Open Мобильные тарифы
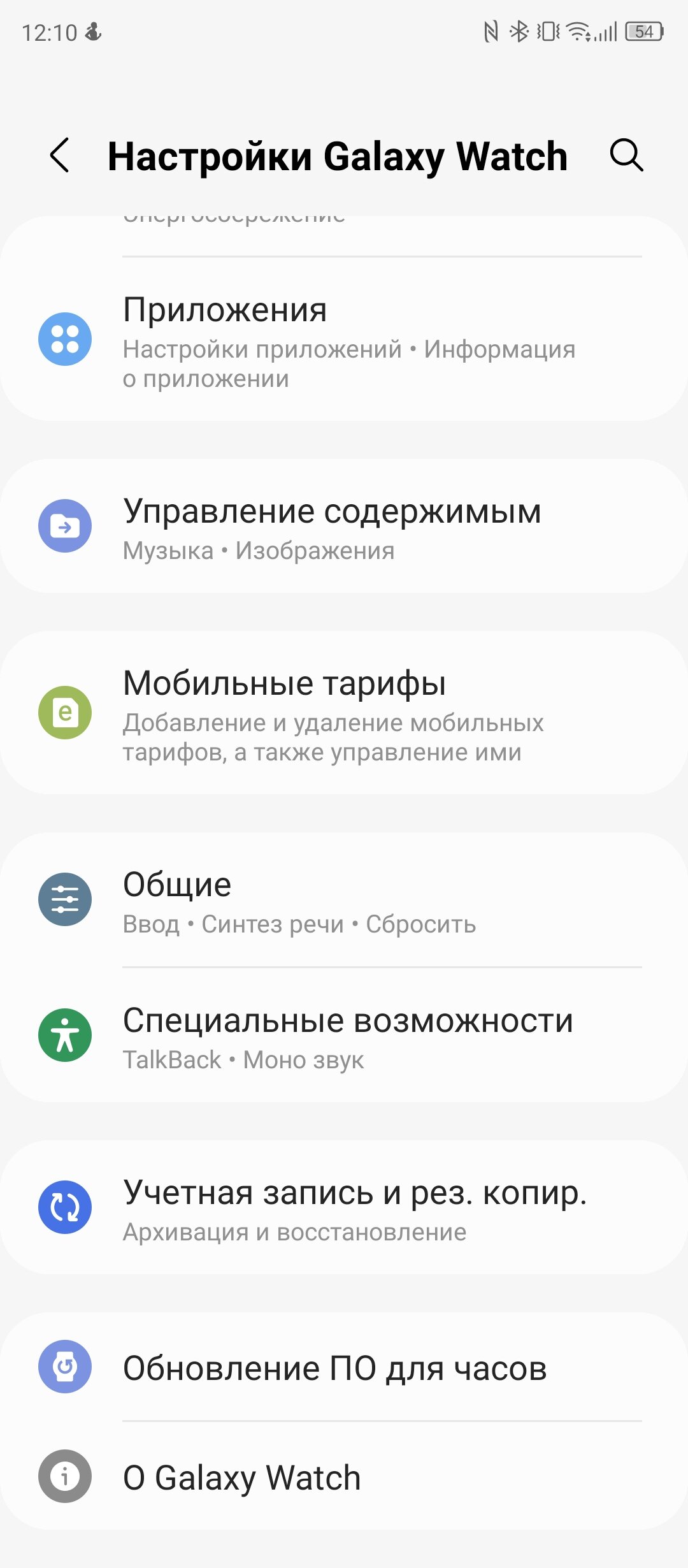688x1568 pixels. (344, 713)
